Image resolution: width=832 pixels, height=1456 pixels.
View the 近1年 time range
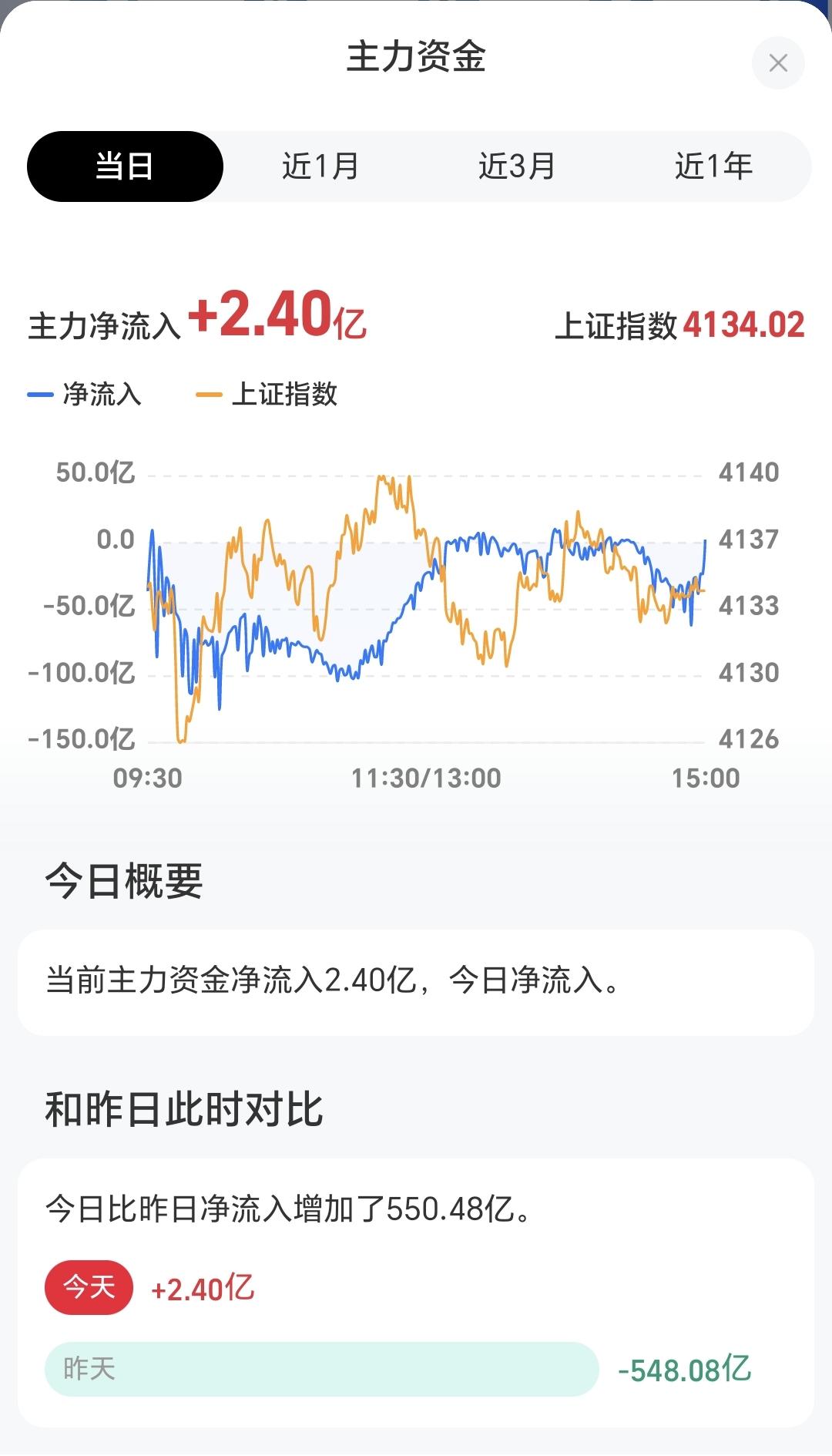pyautogui.click(x=713, y=166)
